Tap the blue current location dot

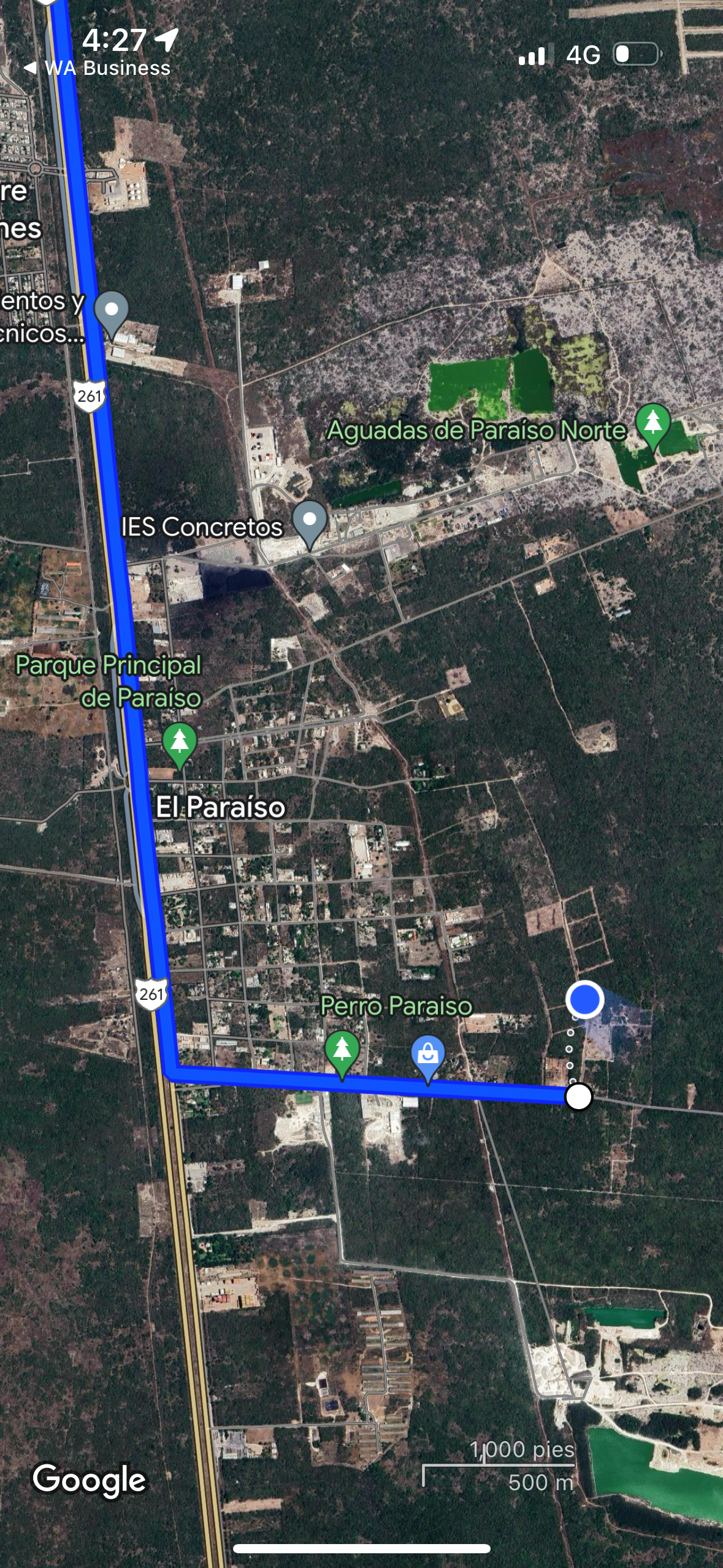585,999
